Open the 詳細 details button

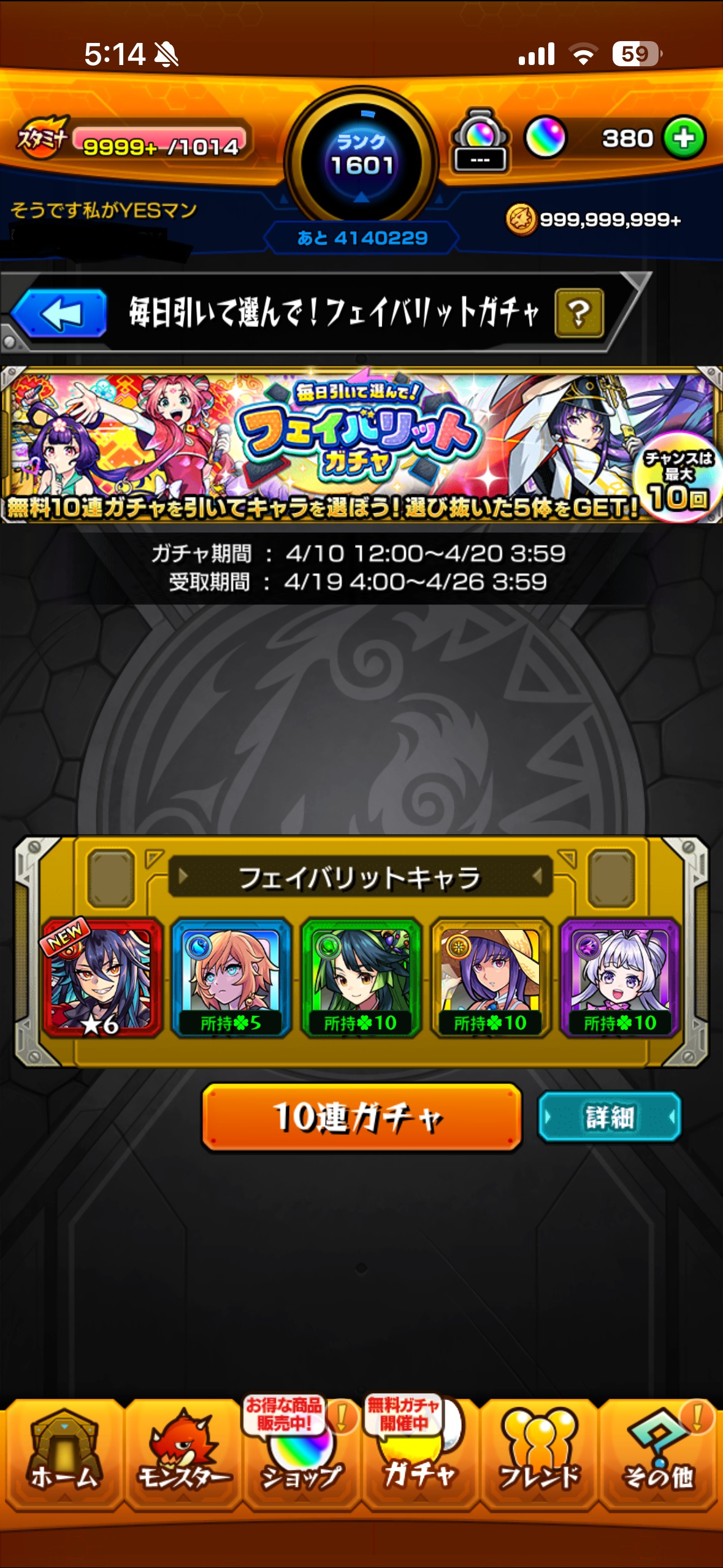(610, 1117)
